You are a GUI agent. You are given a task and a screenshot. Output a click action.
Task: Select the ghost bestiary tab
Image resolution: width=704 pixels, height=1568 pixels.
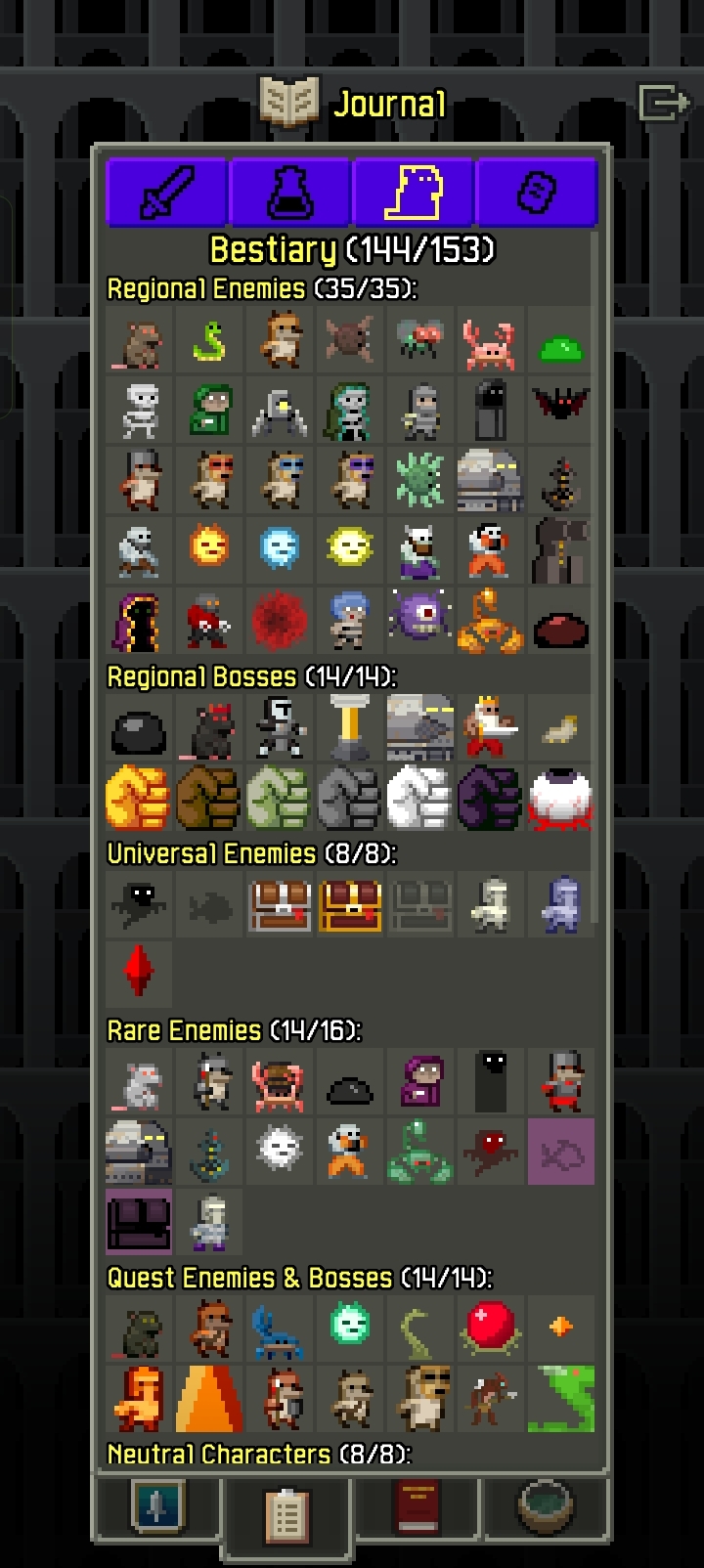pos(413,192)
